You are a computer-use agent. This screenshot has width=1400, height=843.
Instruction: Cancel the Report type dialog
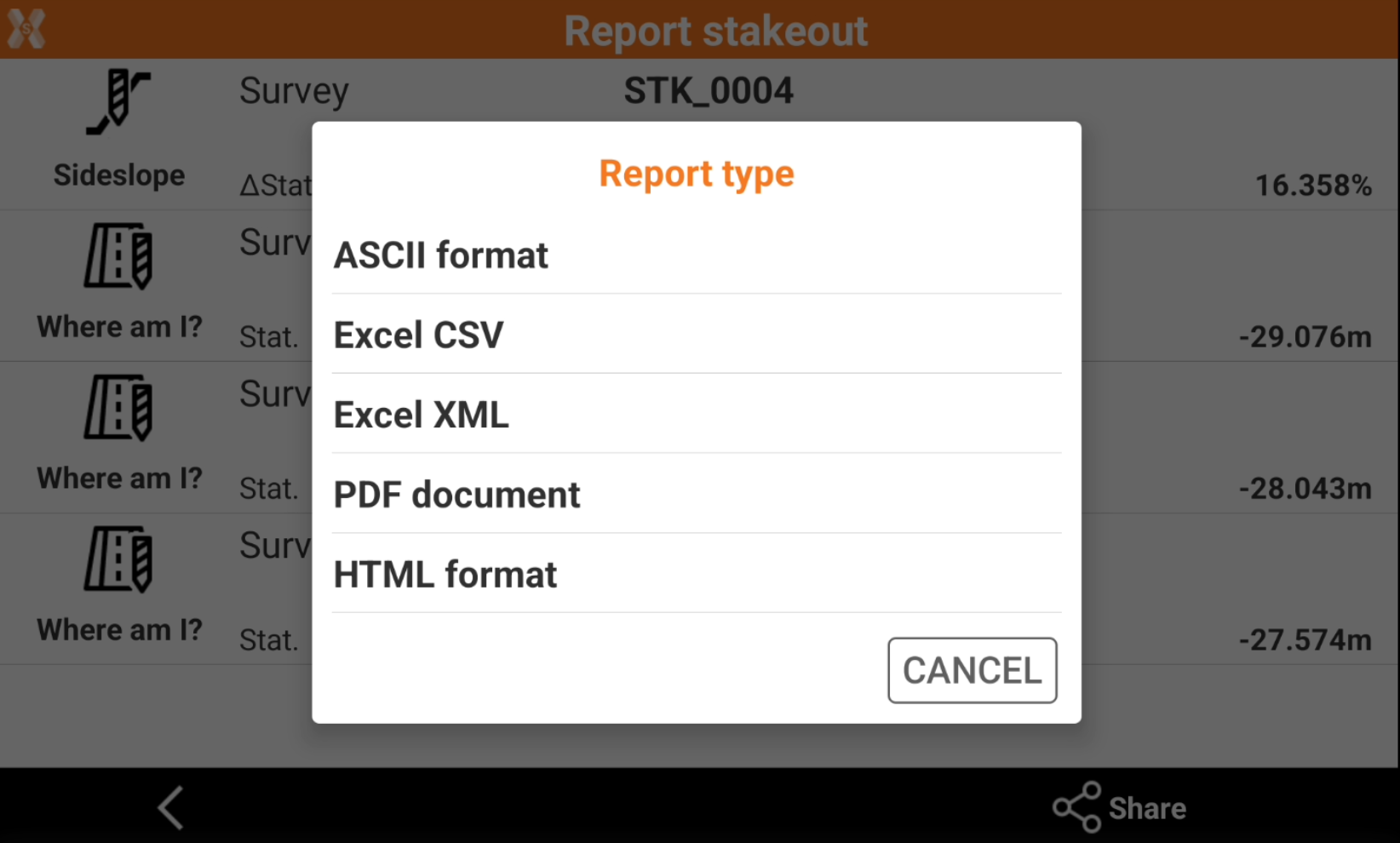pyautogui.click(x=972, y=670)
